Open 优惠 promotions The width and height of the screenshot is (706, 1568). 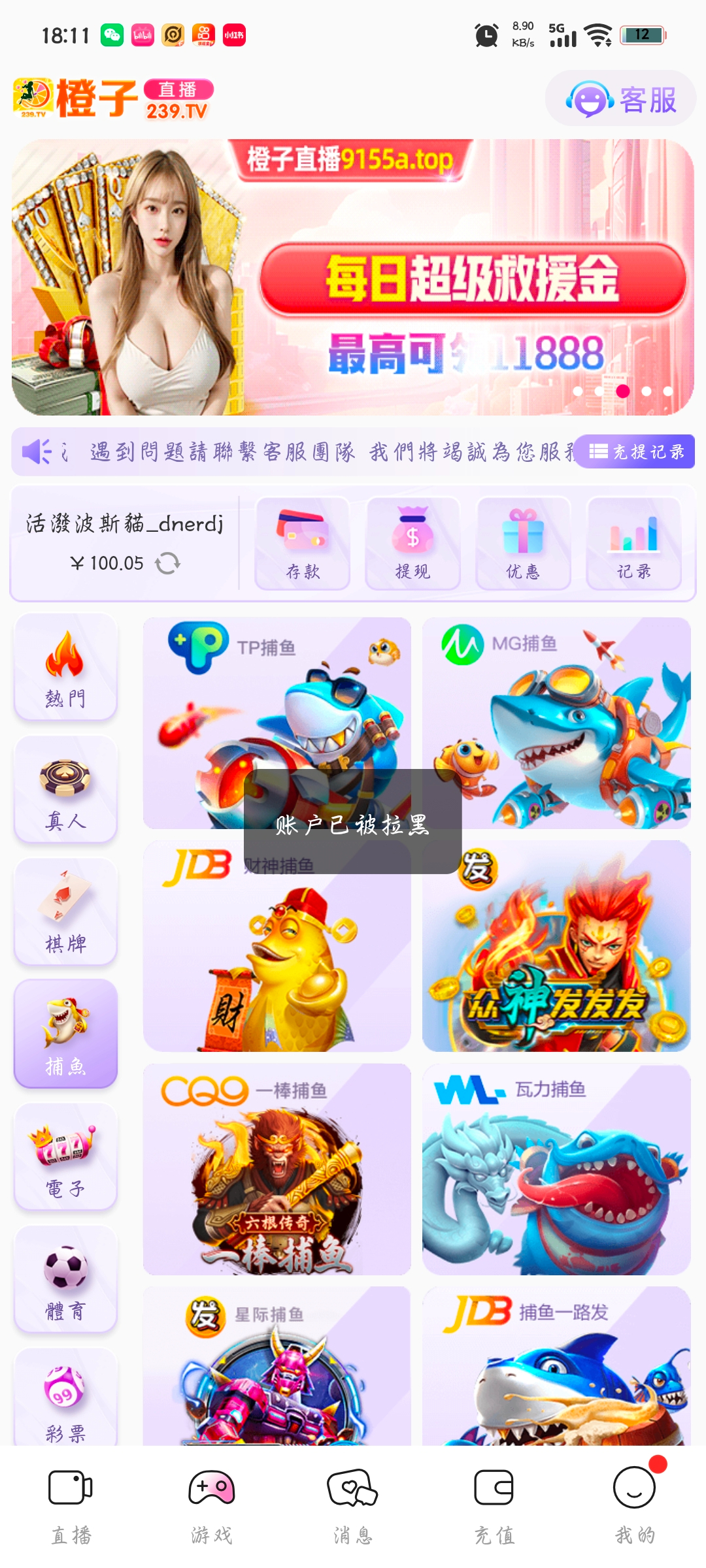click(523, 544)
